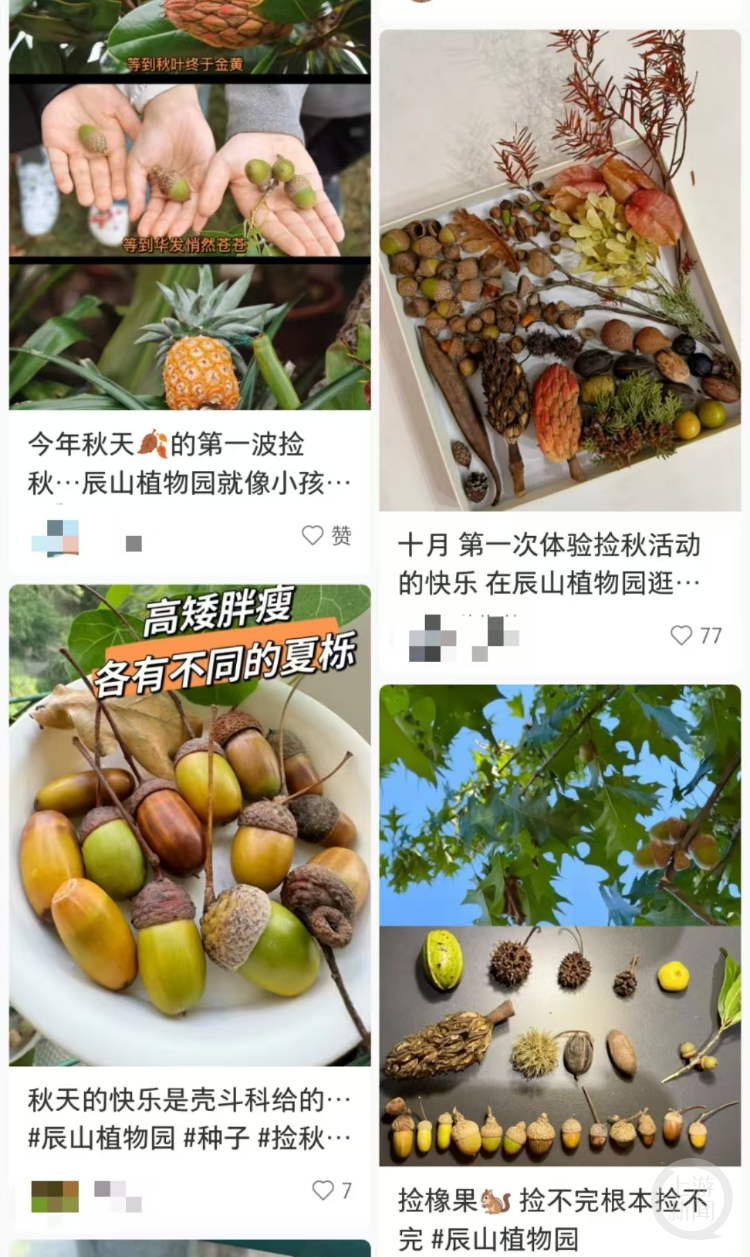Open the post 捡橡果 捡不完根本捡不完

coord(555,1219)
